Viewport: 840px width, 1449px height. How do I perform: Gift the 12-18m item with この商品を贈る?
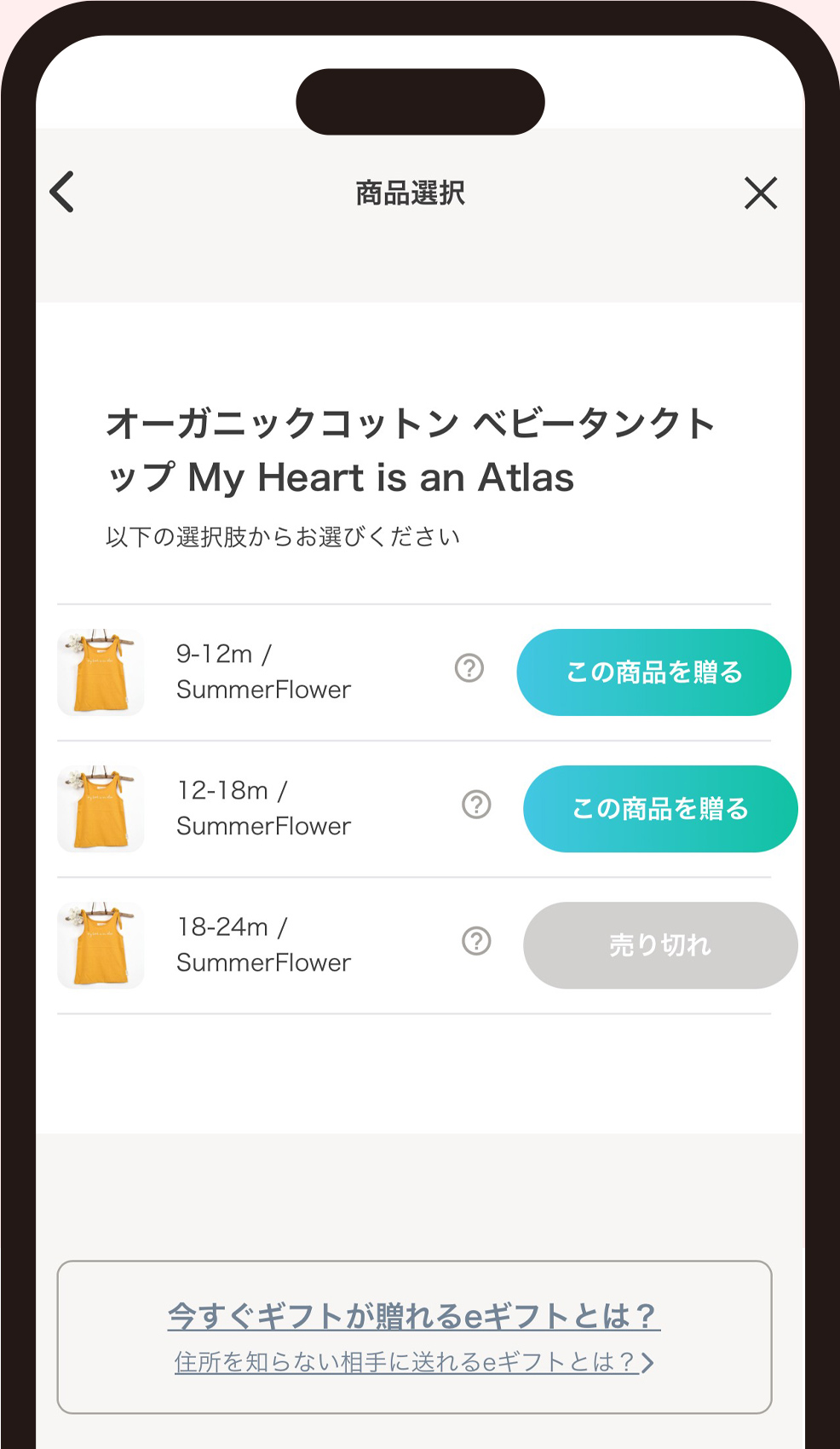coord(661,808)
